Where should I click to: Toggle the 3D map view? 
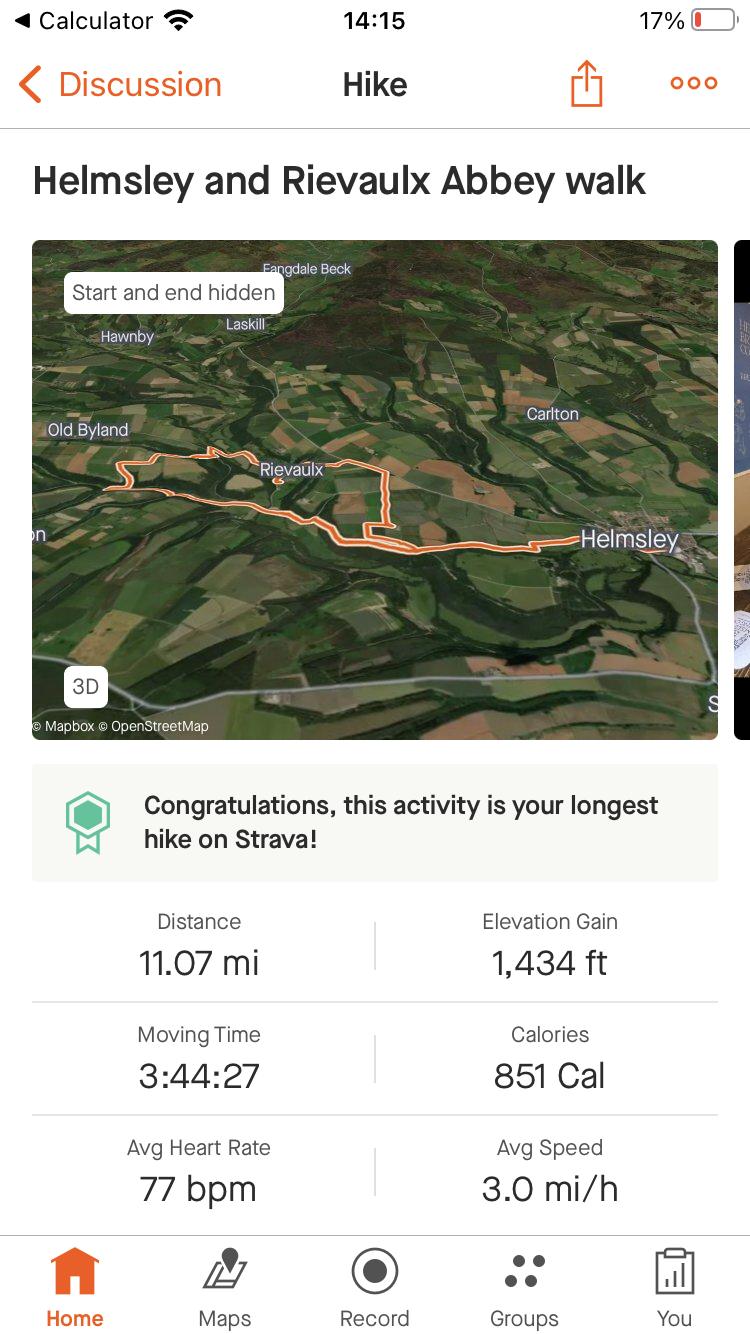(86, 687)
